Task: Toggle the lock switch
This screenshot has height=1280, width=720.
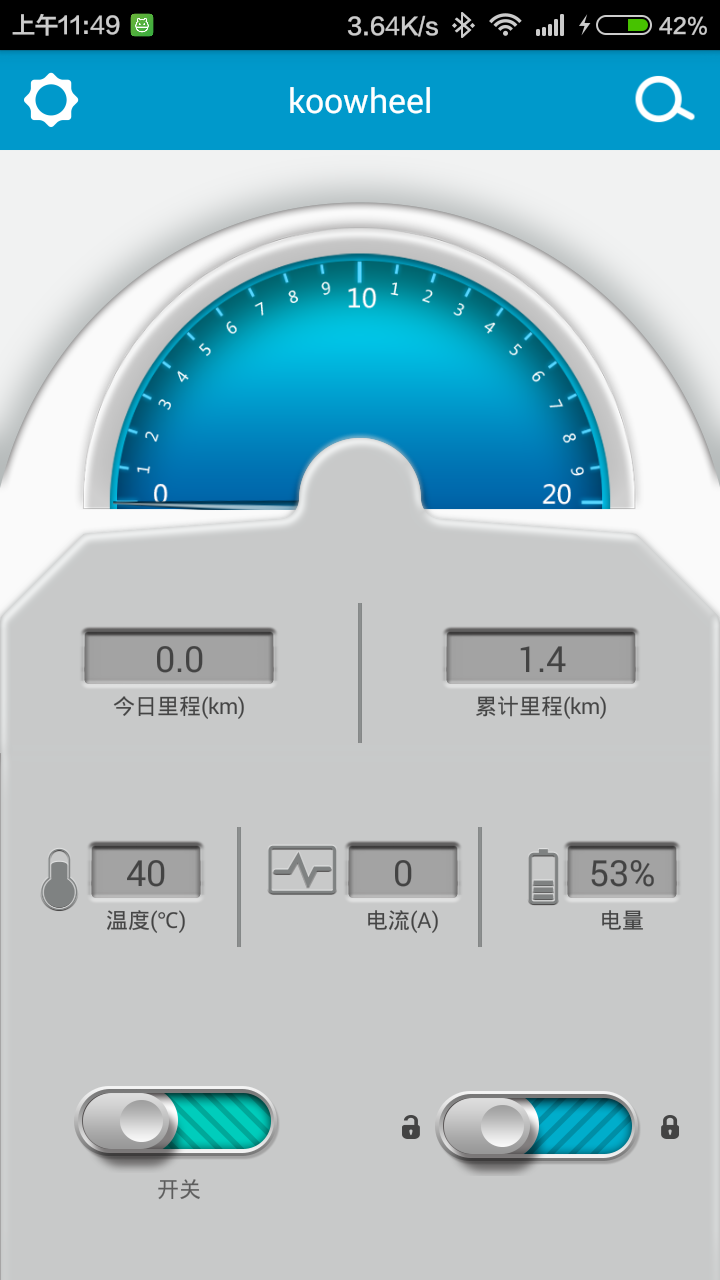Action: pyautogui.click(x=538, y=1127)
